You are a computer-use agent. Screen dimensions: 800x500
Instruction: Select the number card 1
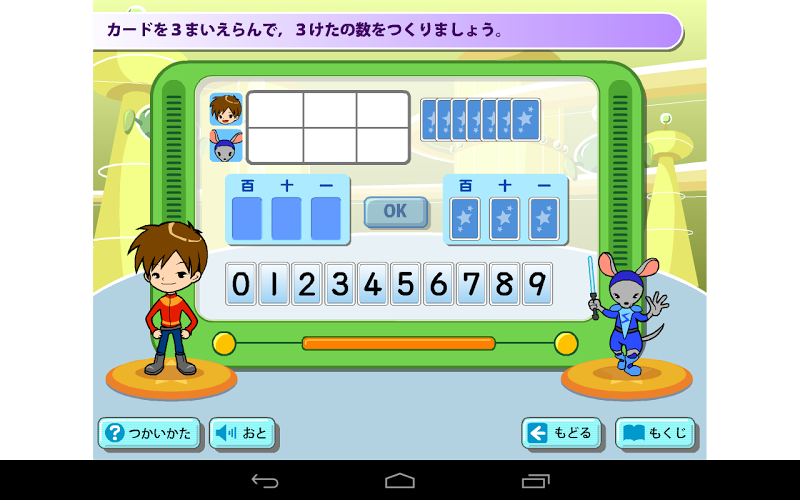273,285
